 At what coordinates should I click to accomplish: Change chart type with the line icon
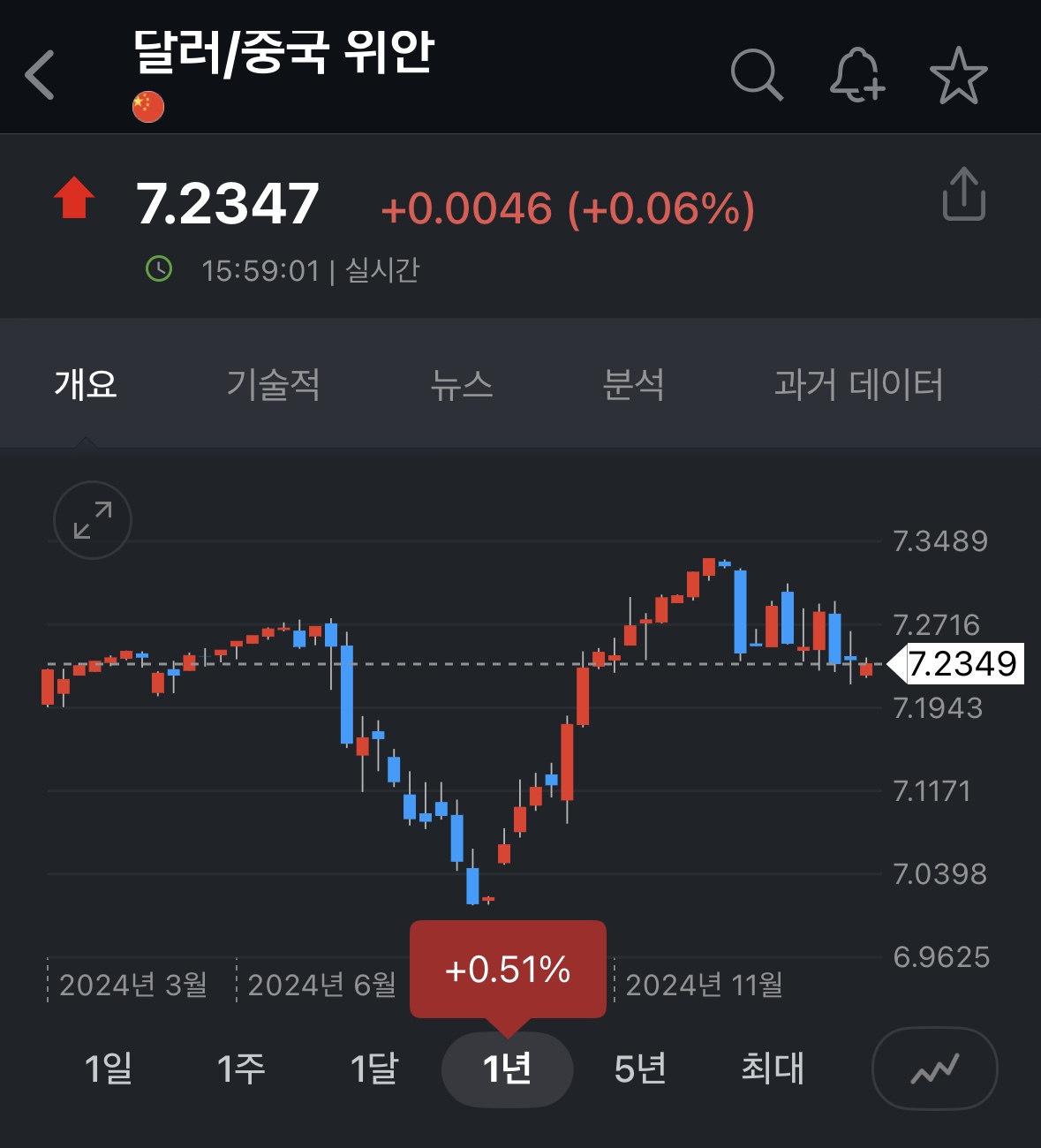pyautogui.click(x=934, y=1069)
